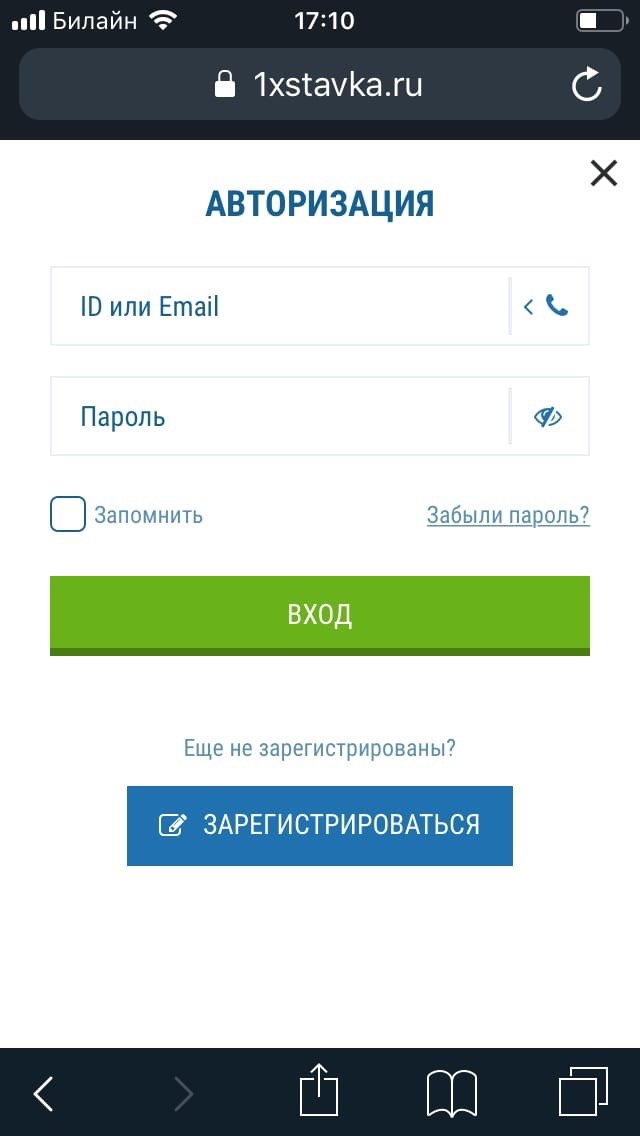
Task: Focus the Пароль password field
Action: [280, 416]
